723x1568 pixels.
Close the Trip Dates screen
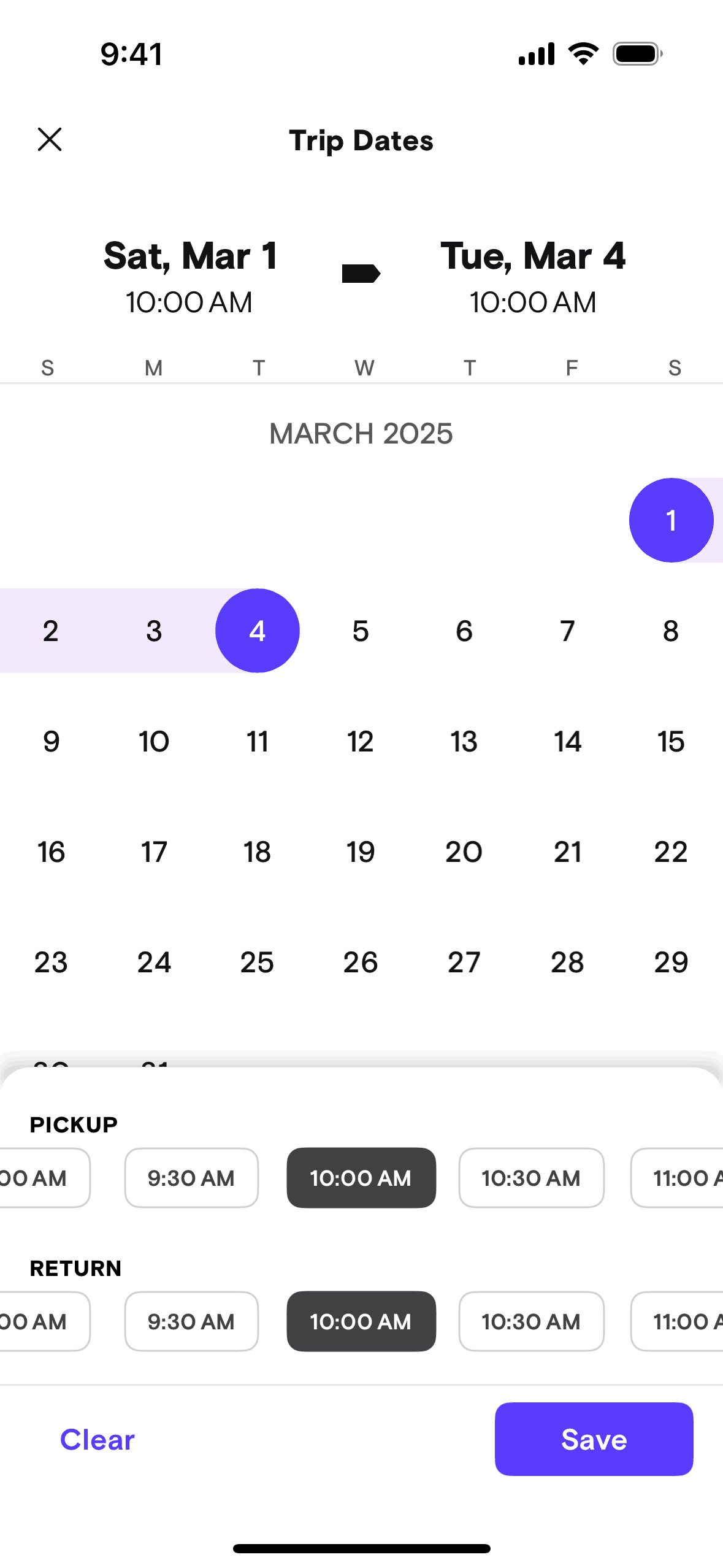(50, 139)
